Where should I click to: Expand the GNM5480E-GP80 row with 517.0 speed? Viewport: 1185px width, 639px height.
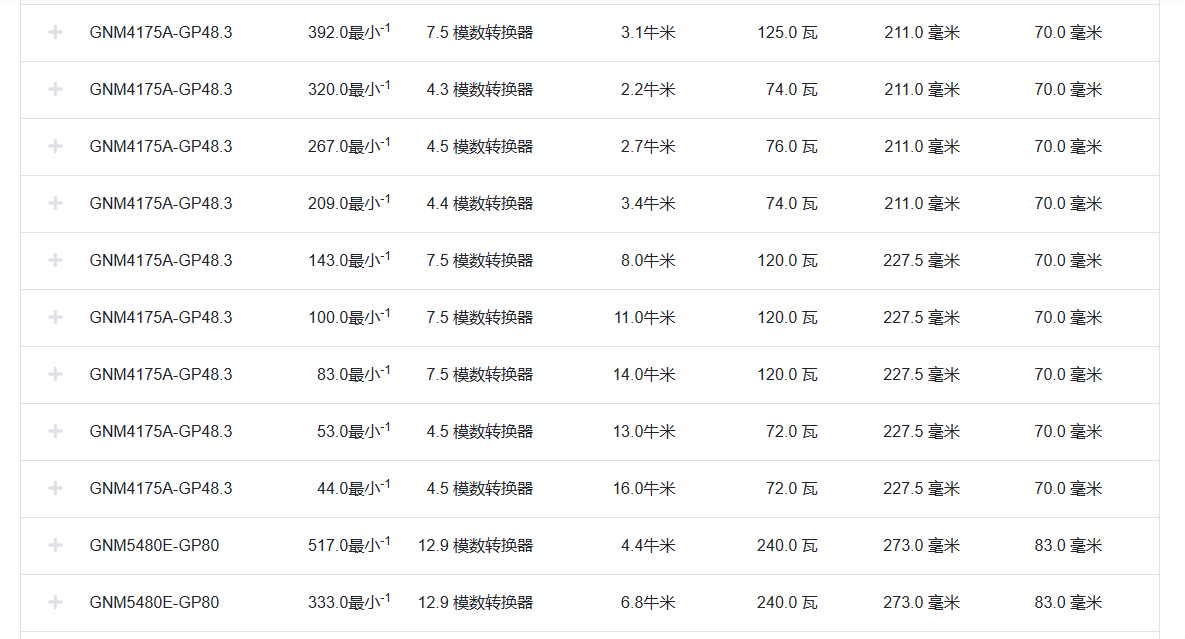click(x=55, y=545)
